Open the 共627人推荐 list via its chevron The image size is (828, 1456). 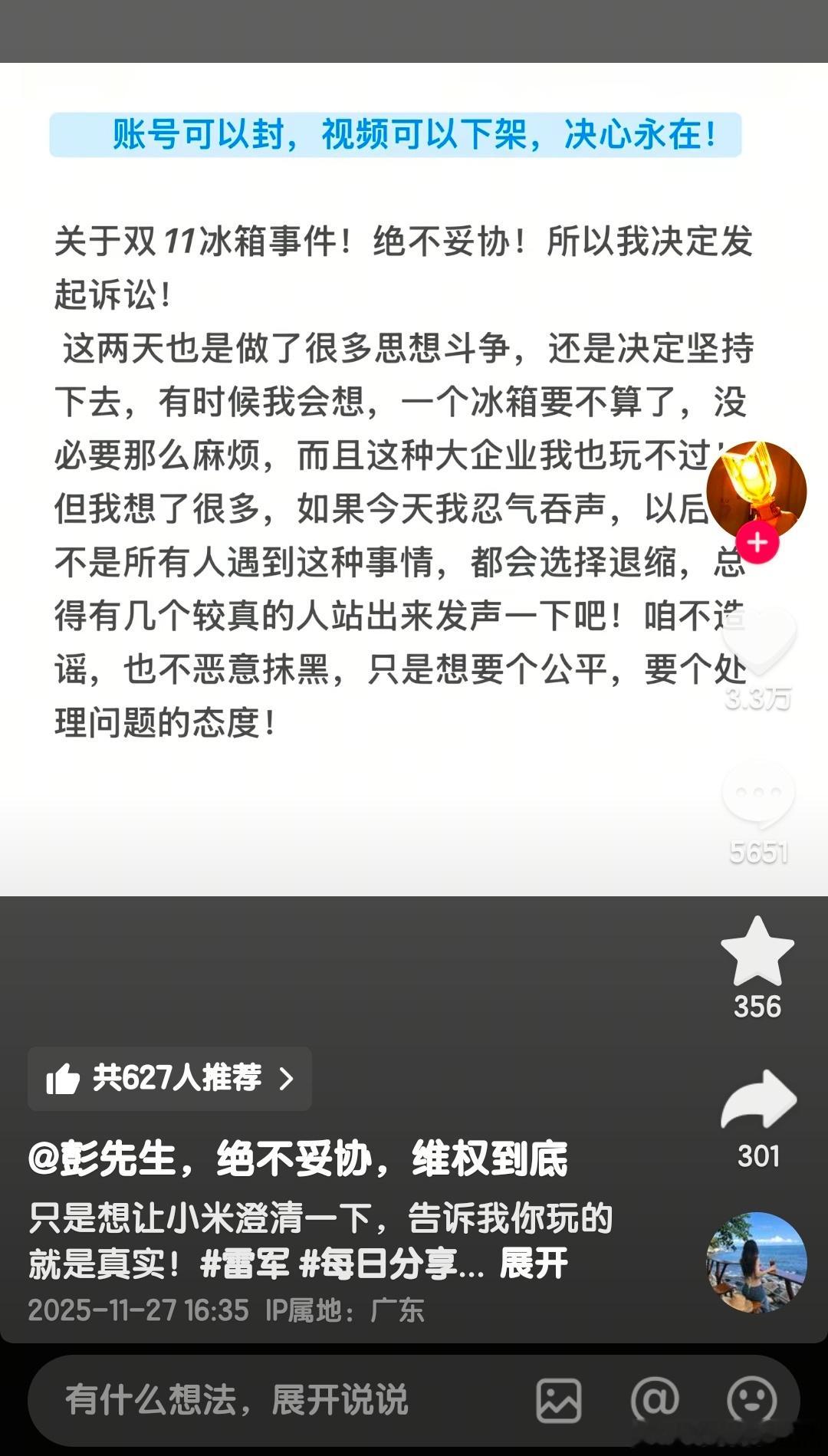tap(287, 1079)
